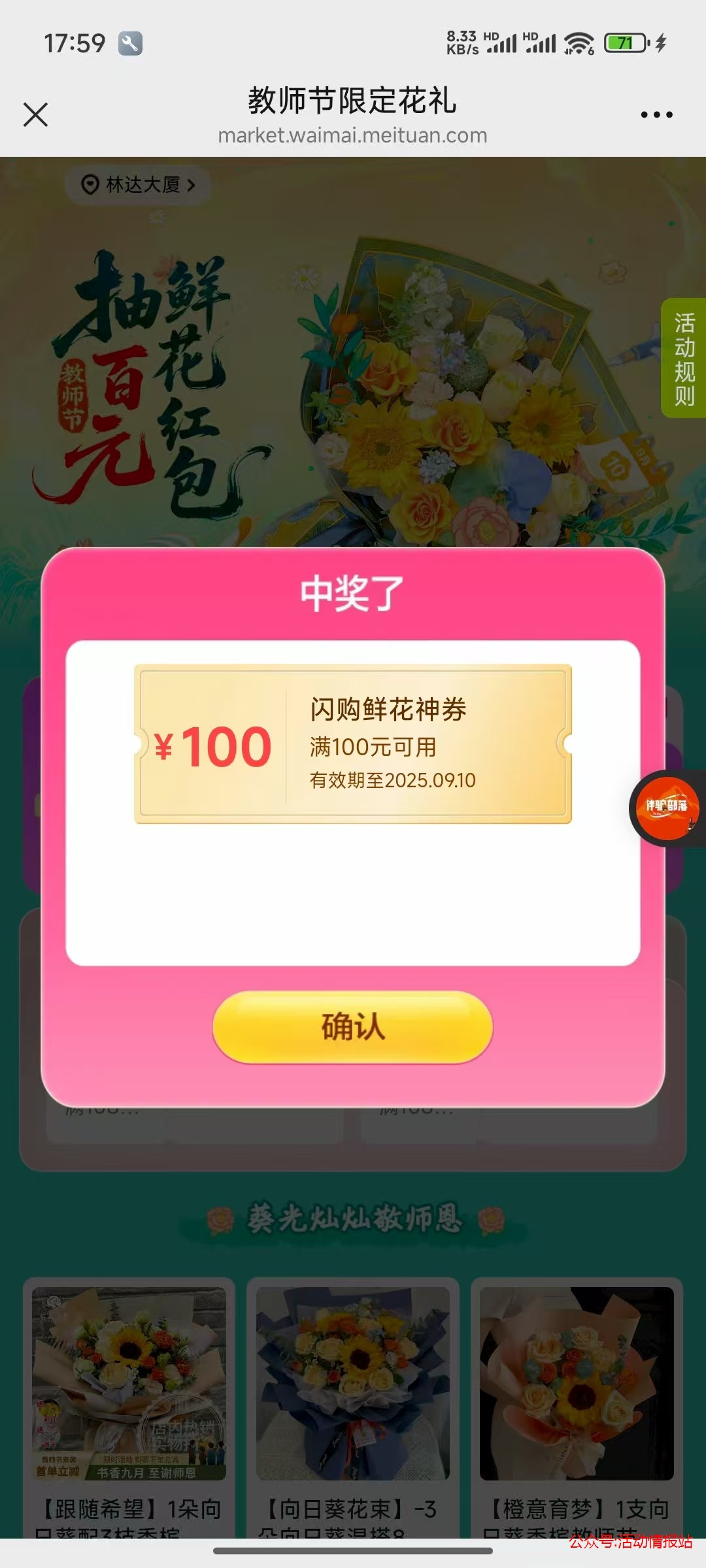Viewport: 706px width, 1568px height.
Task: Open the three-dot overflow menu
Action: [x=656, y=114]
